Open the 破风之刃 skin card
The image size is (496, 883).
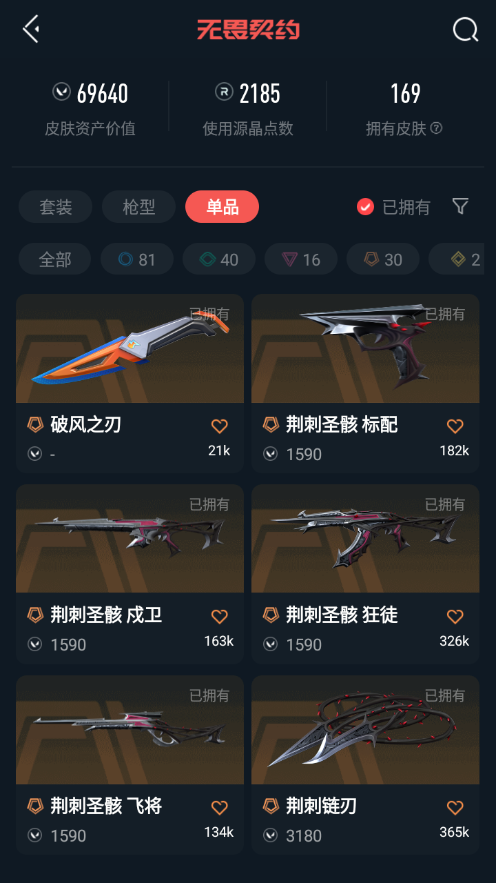coord(130,383)
